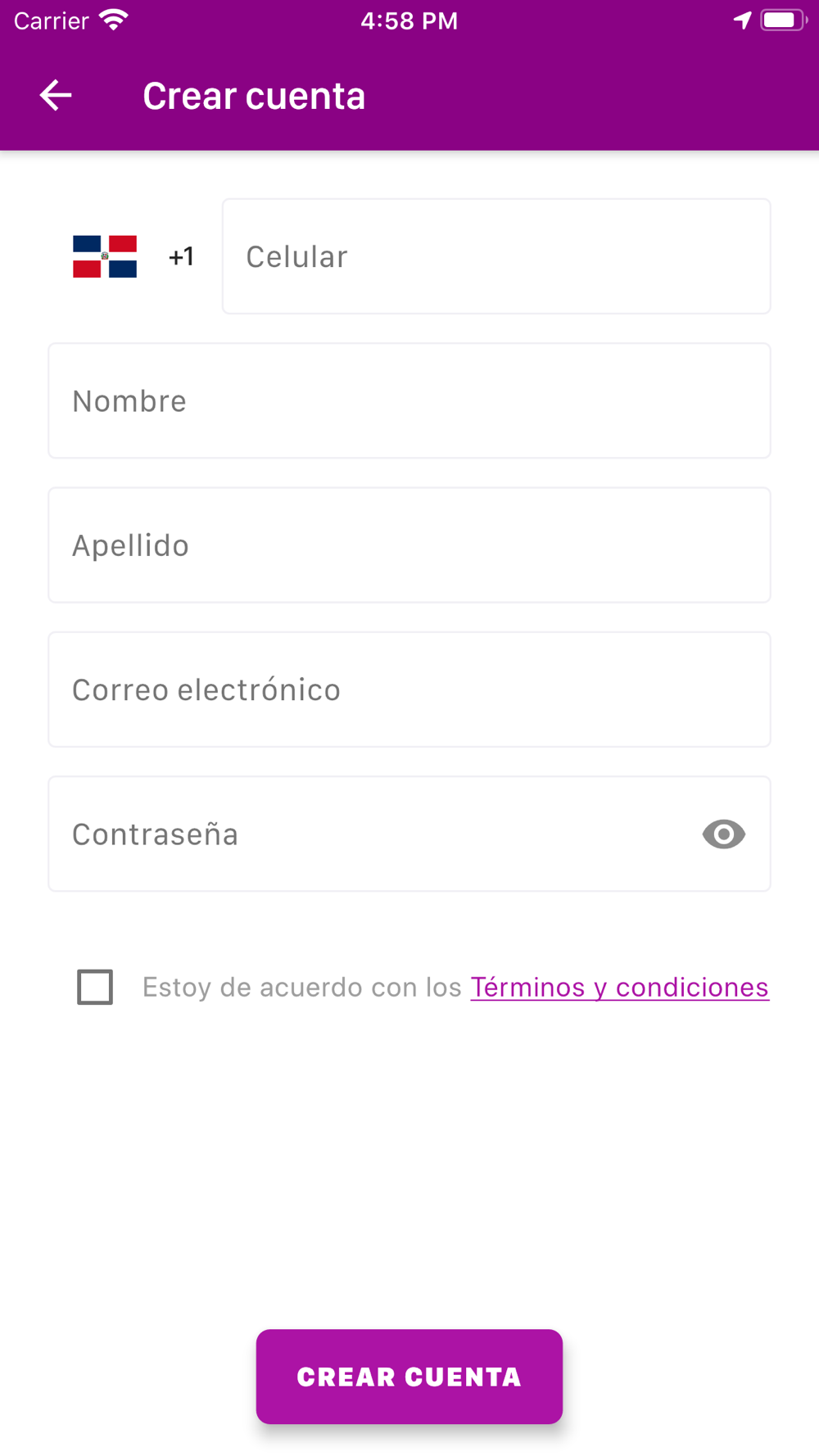The width and height of the screenshot is (819, 1456).
Task: Tap the Correo electrónico field
Action: point(409,690)
